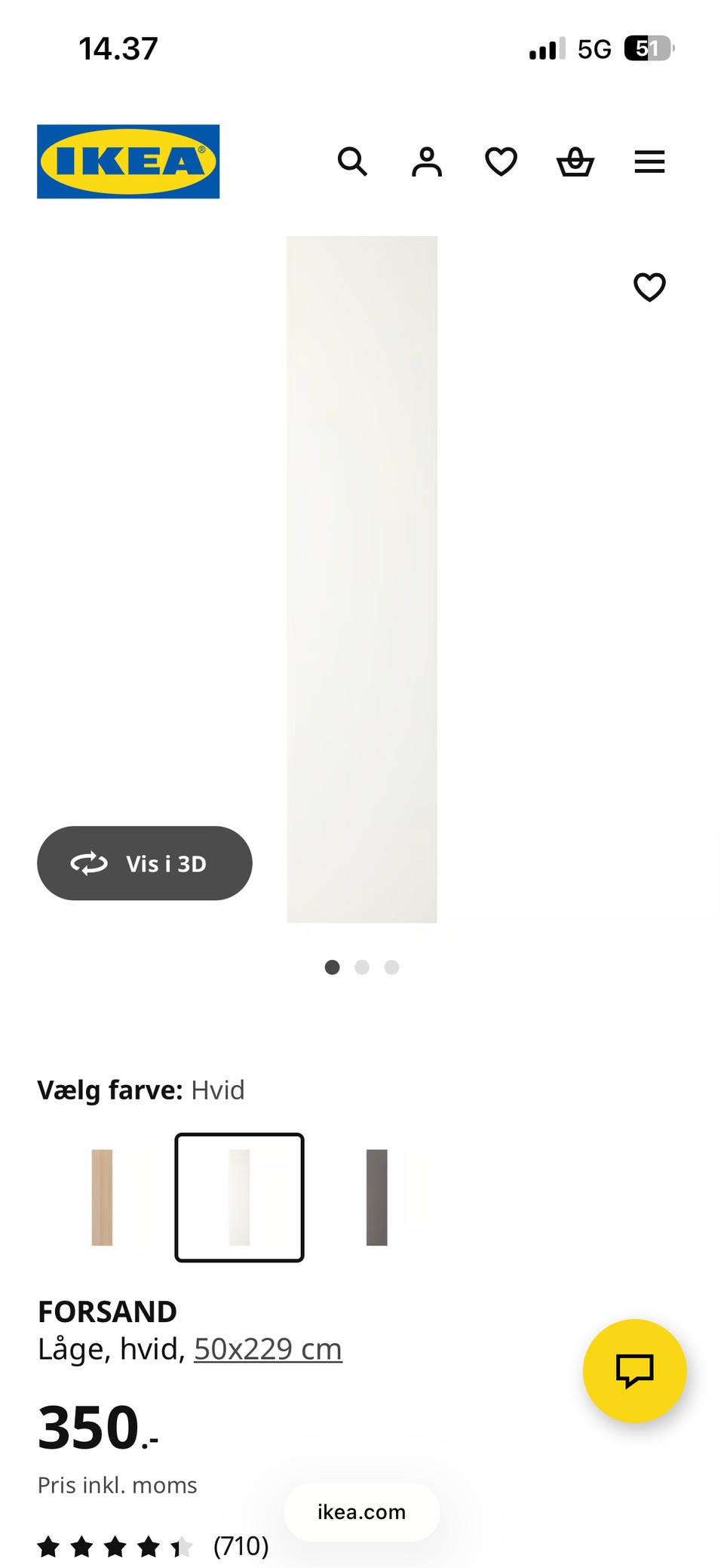Select the white color option
Image resolution: width=724 pixels, height=1568 pixels.
click(x=238, y=1198)
